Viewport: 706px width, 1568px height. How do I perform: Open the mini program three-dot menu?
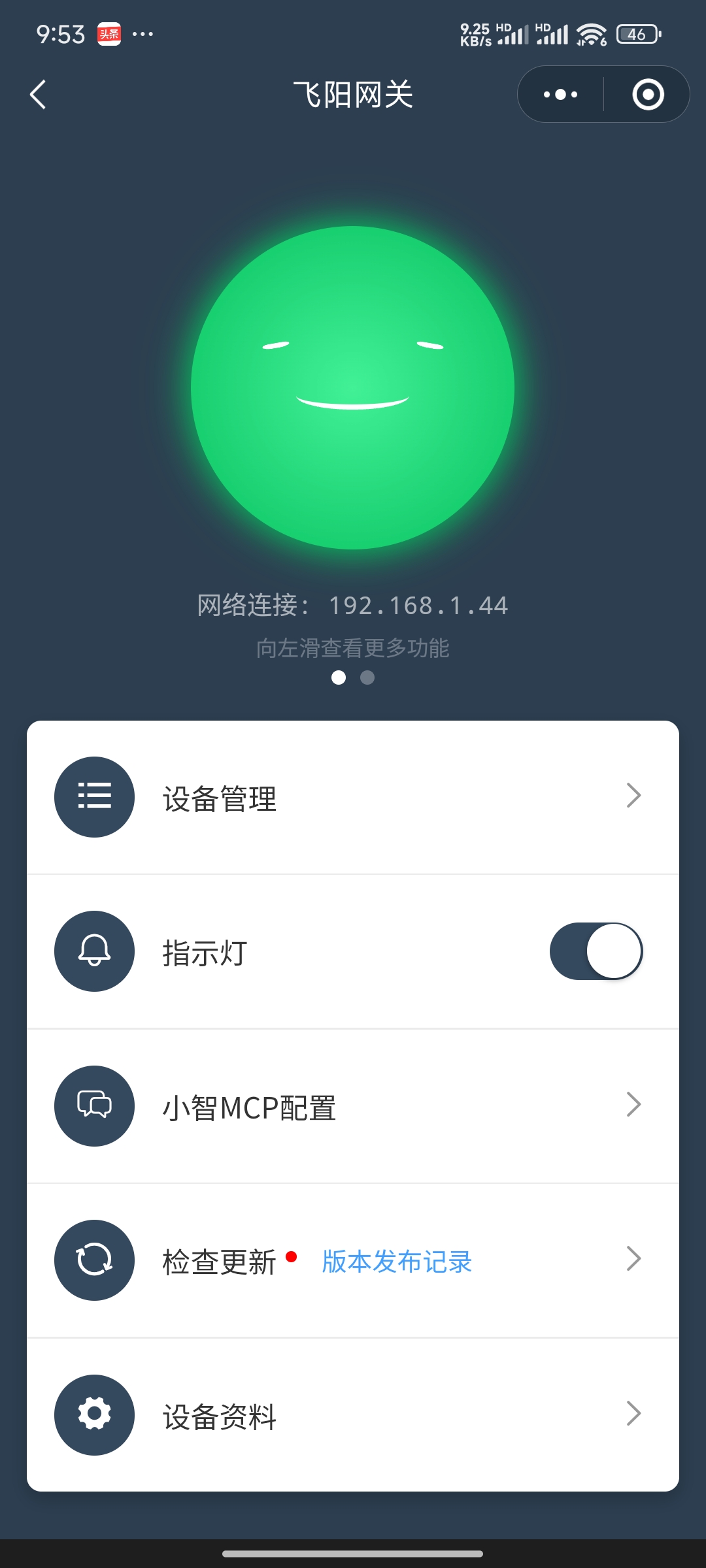tap(561, 95)
